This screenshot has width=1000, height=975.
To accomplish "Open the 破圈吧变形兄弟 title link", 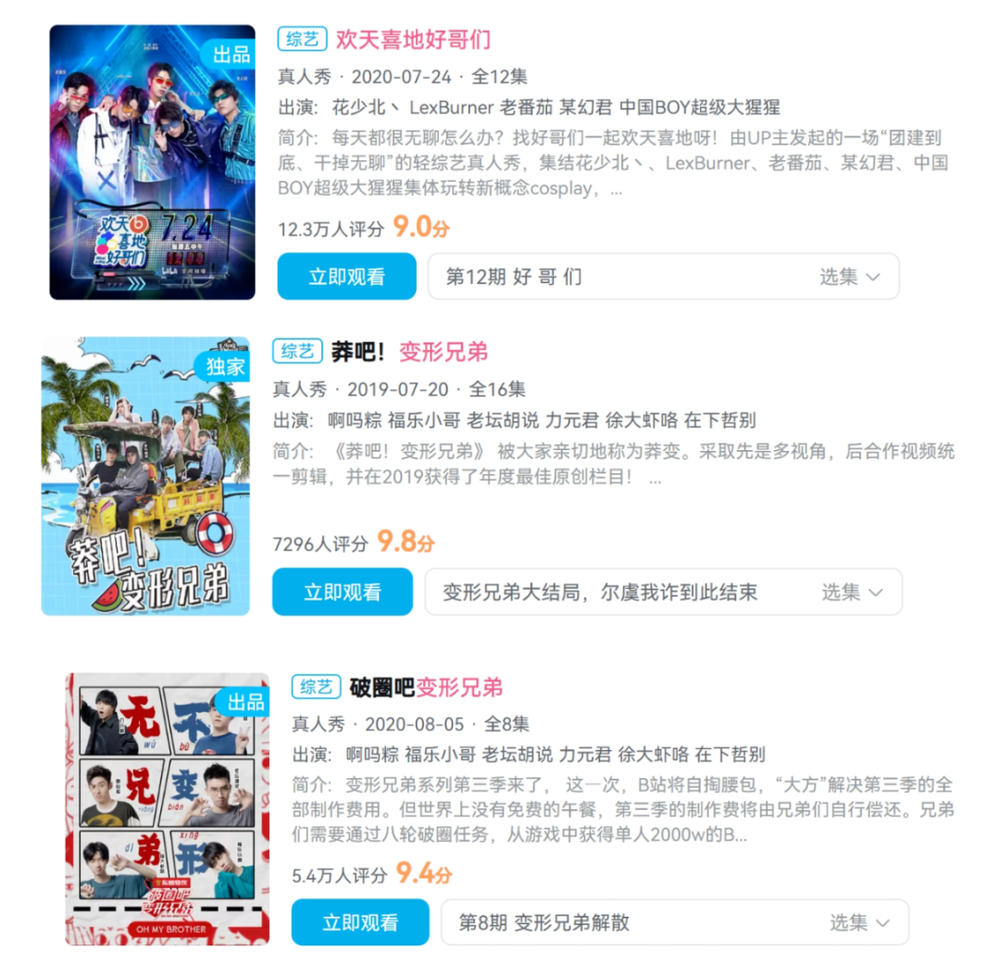I will (426, 687).
